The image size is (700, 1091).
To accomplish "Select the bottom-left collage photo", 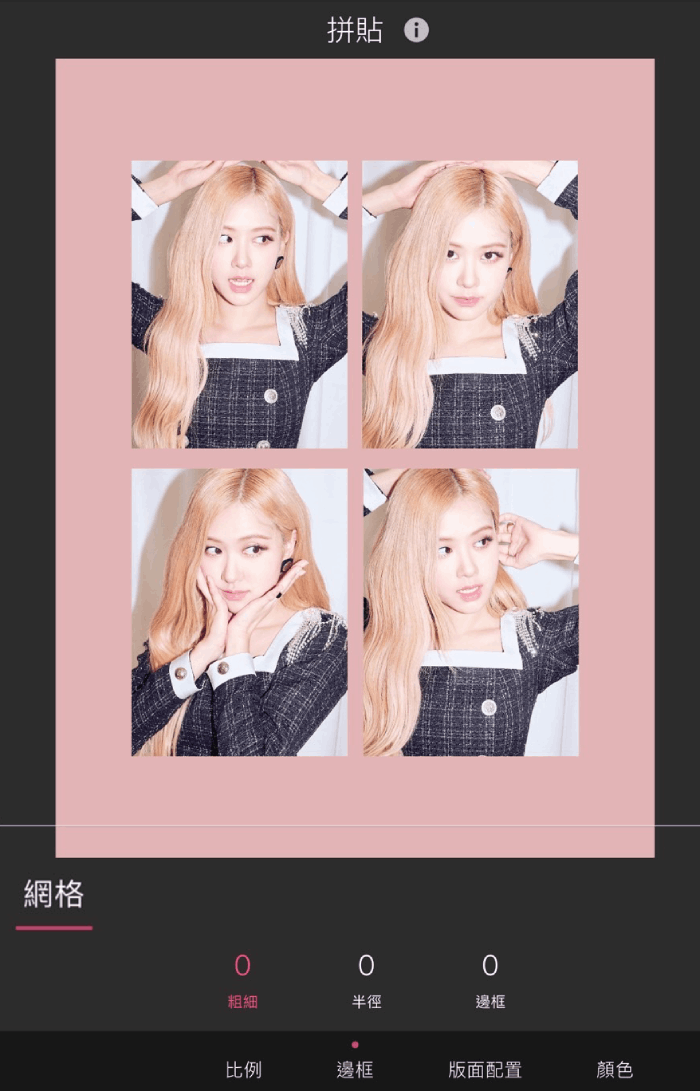I will (240, 612).
